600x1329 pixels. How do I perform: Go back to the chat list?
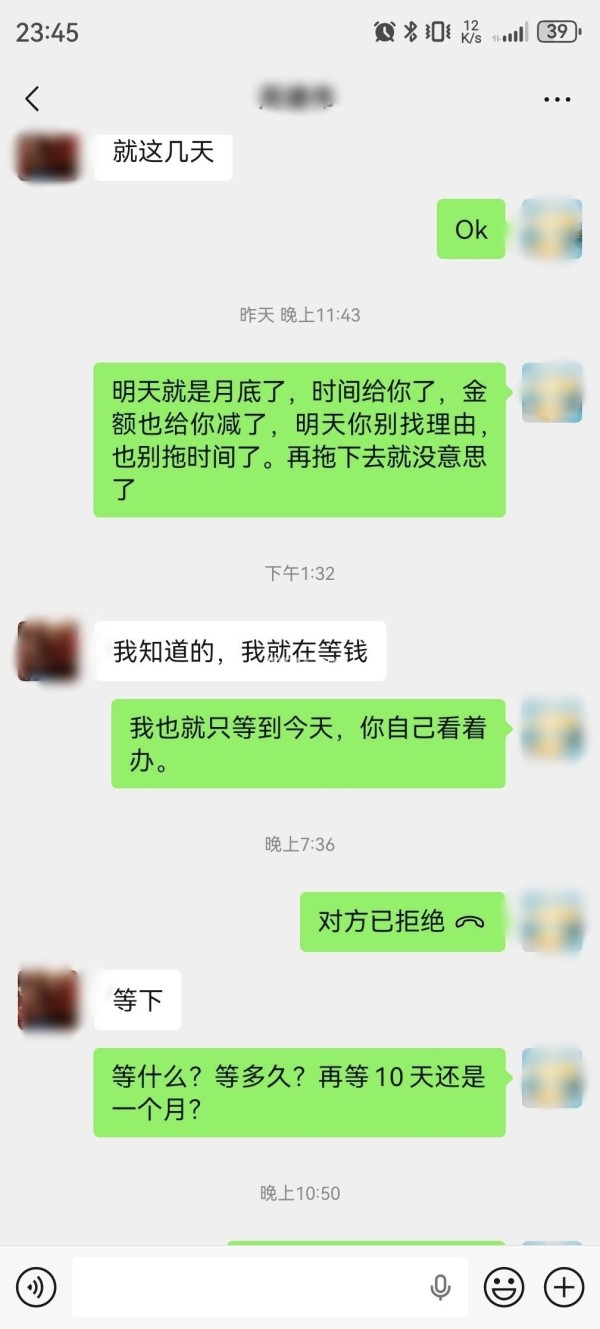pyautogui.click(x=33, y=98)
